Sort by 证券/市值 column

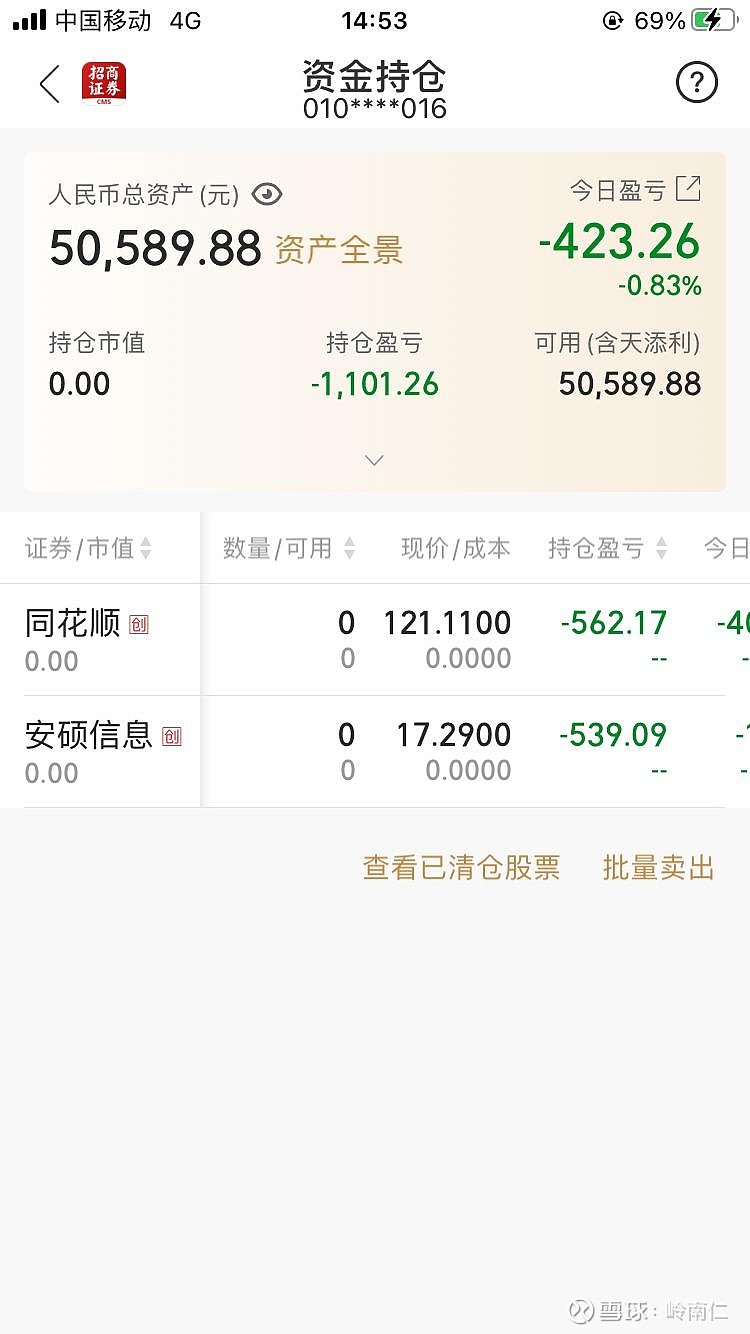[88, 548]
